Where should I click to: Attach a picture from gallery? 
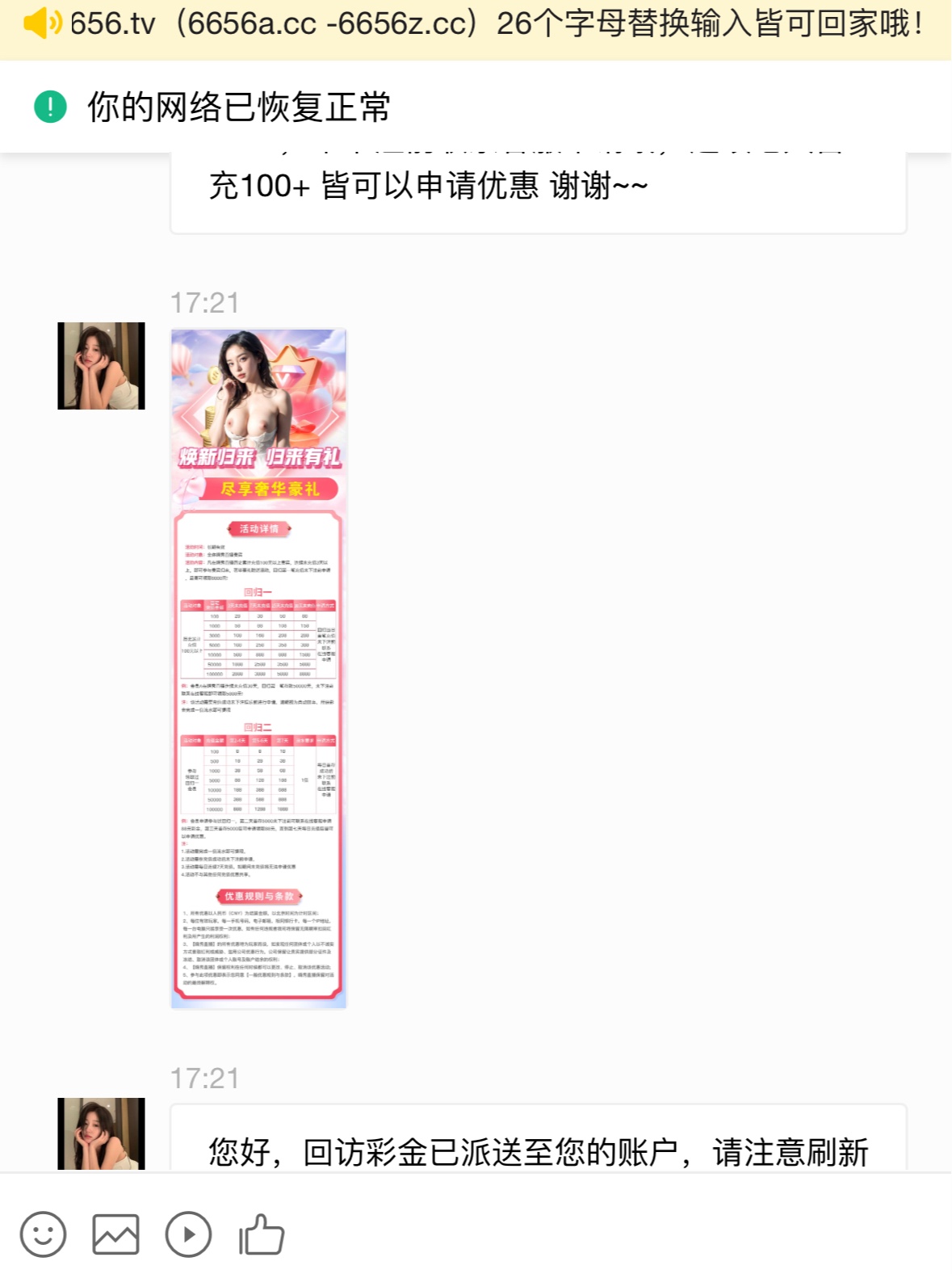(115, 1234)
